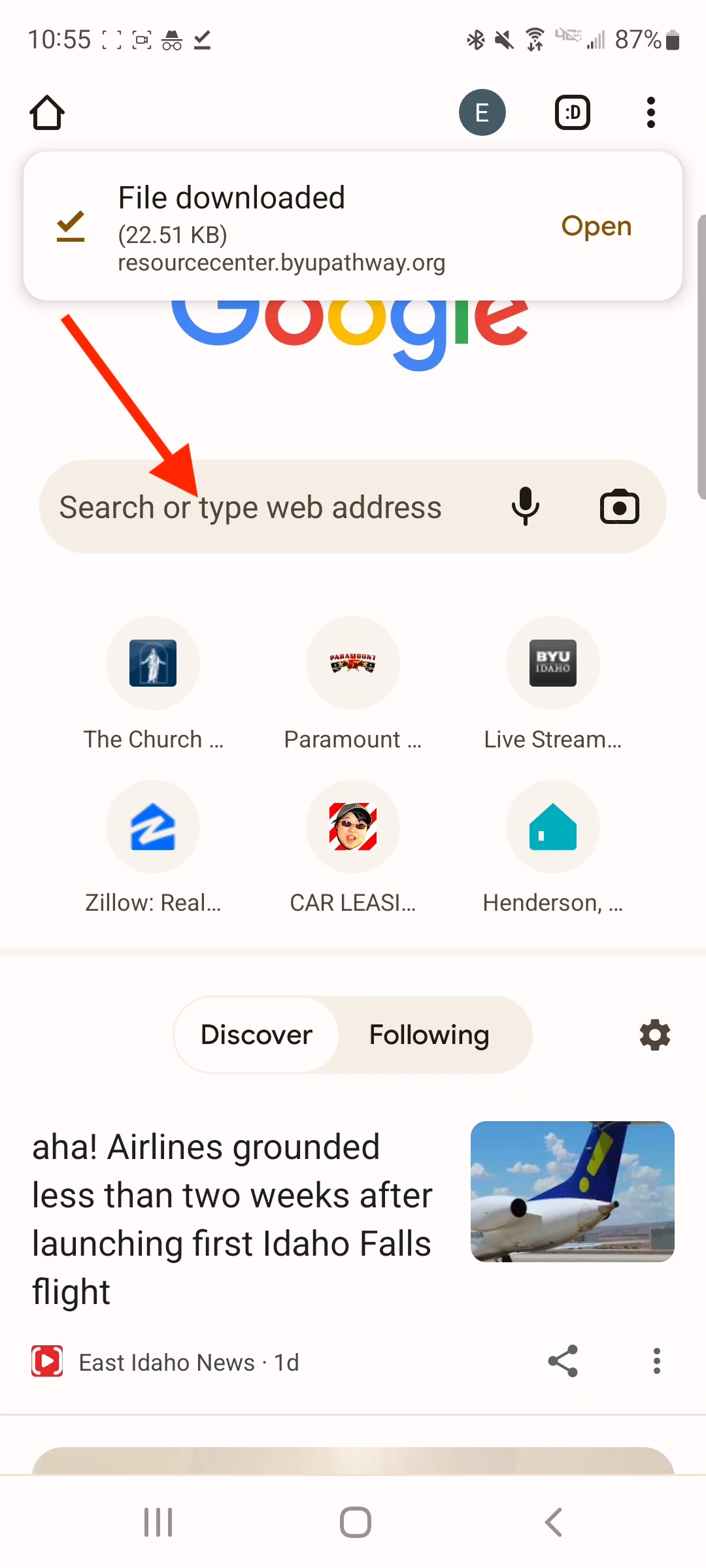Tap the profile avatar circle
Image resolution: width=706 pixels, height=1568 pixels.
[482, 112]
